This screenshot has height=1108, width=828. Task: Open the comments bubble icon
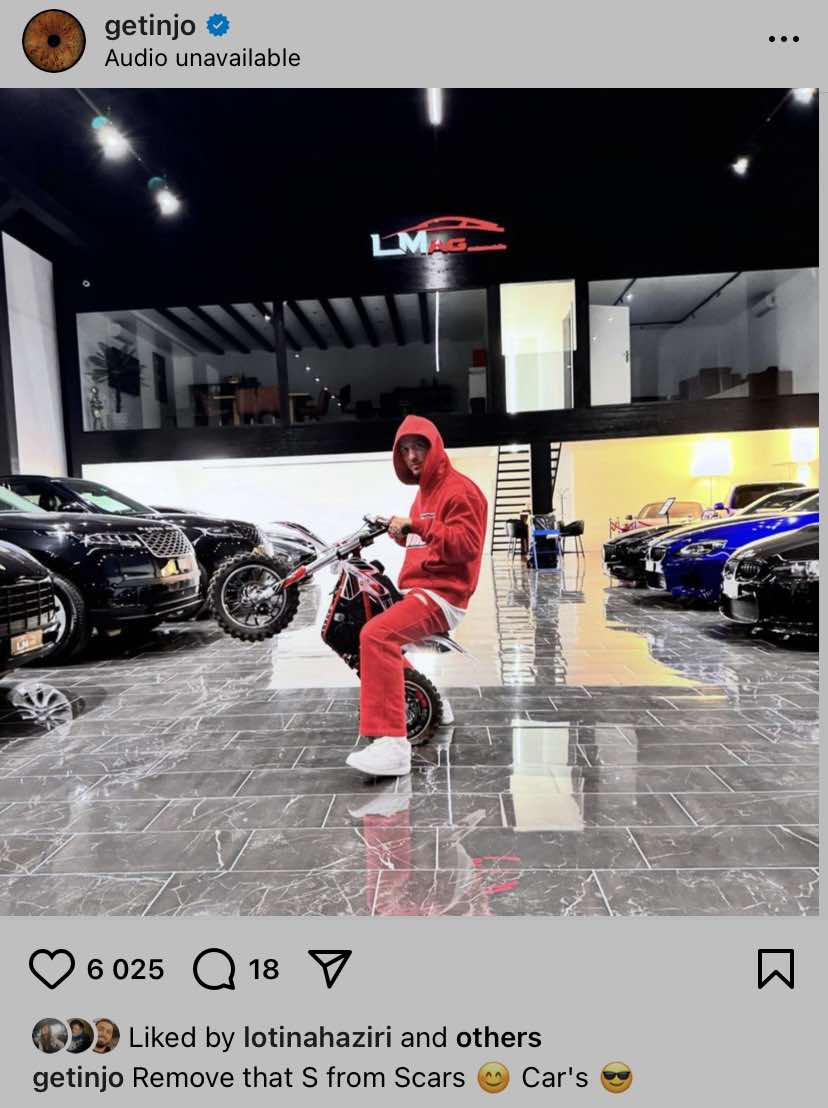point(214,969)
